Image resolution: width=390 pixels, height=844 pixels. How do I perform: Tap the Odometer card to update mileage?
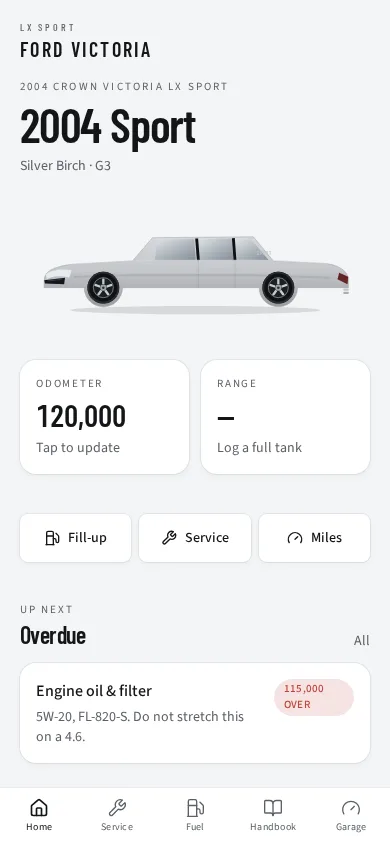coord(104,417)
